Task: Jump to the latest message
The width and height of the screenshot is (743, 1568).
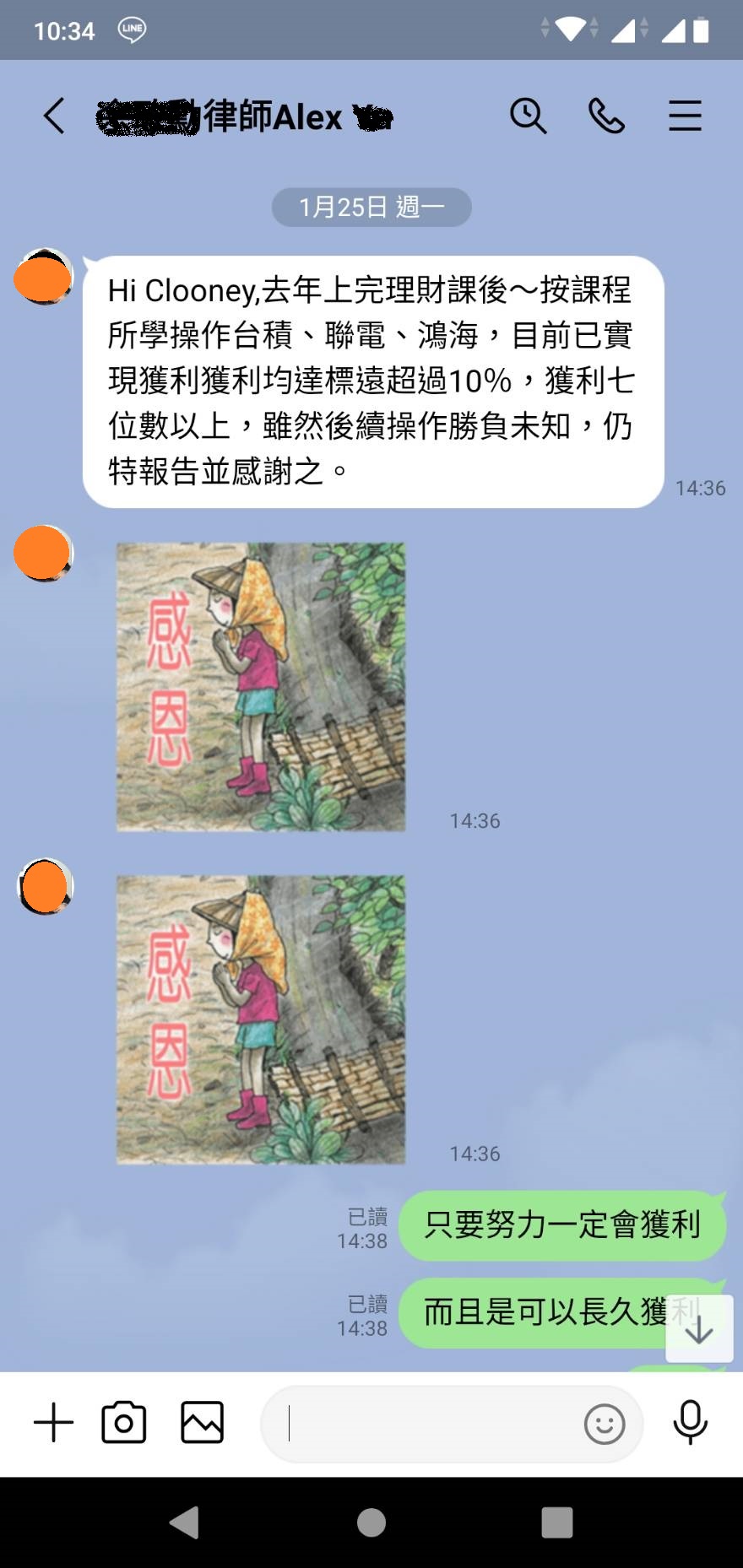Action: point(698,1330)
